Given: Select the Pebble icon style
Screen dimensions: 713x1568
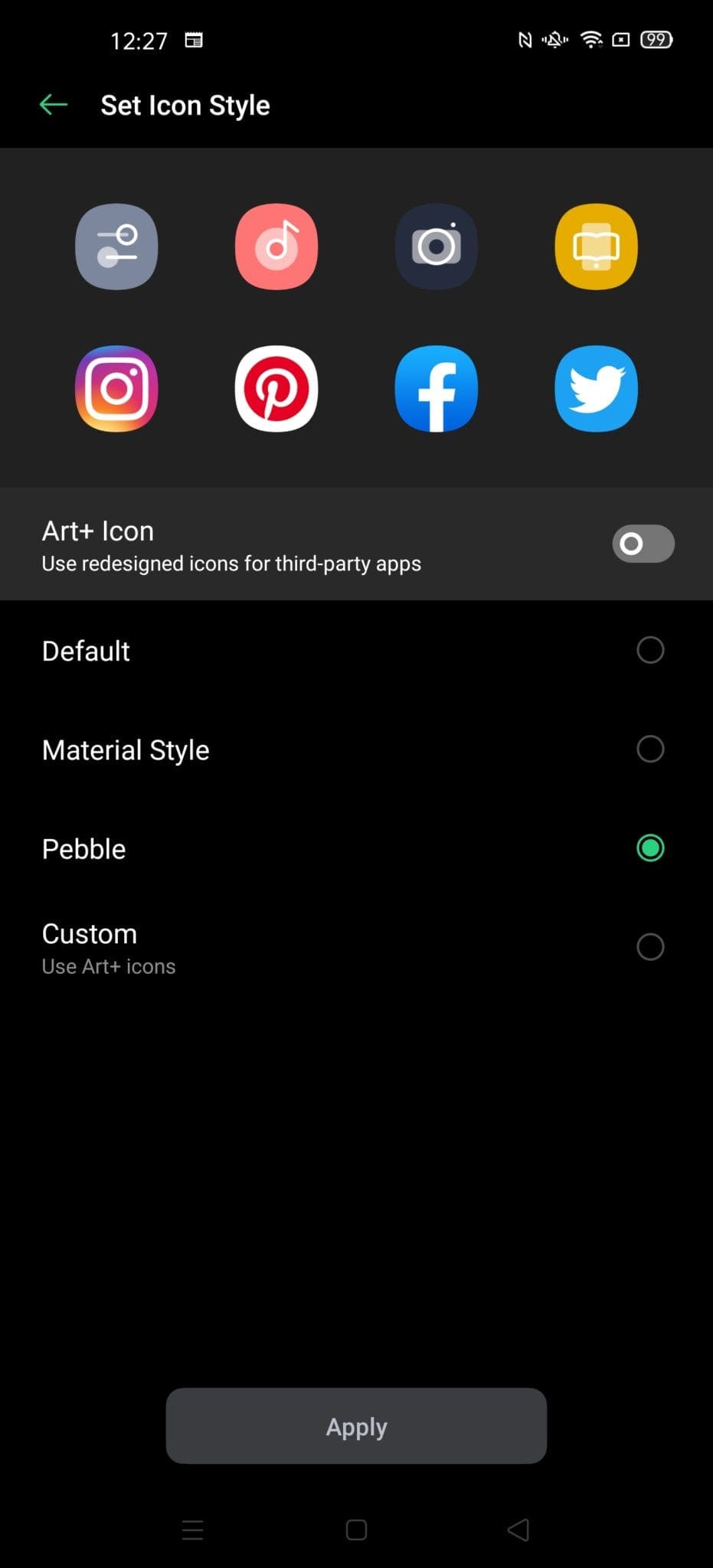Looking at the screenshot, I should click(649, 848).
